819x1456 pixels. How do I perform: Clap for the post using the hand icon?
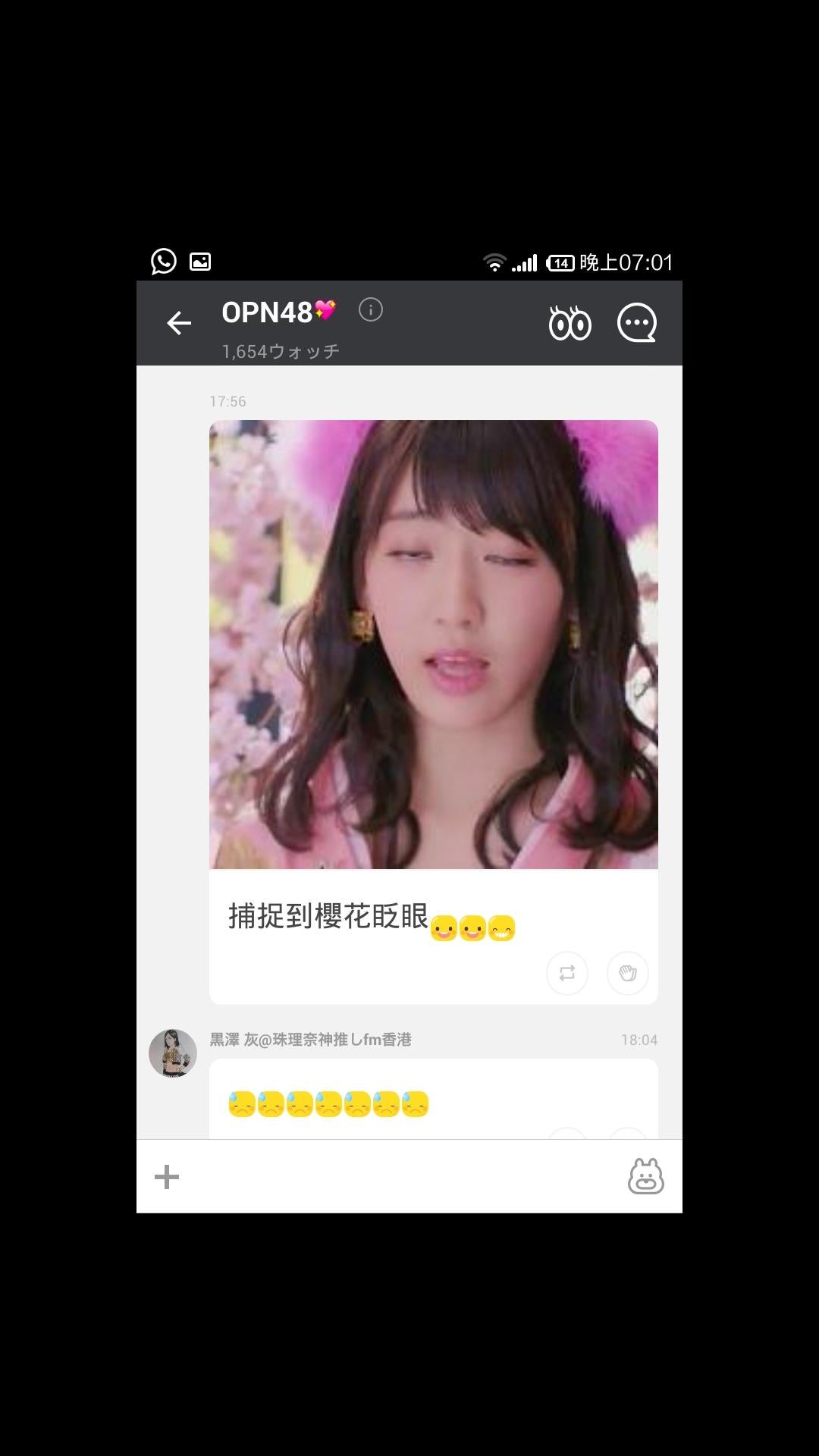(626, 973)
